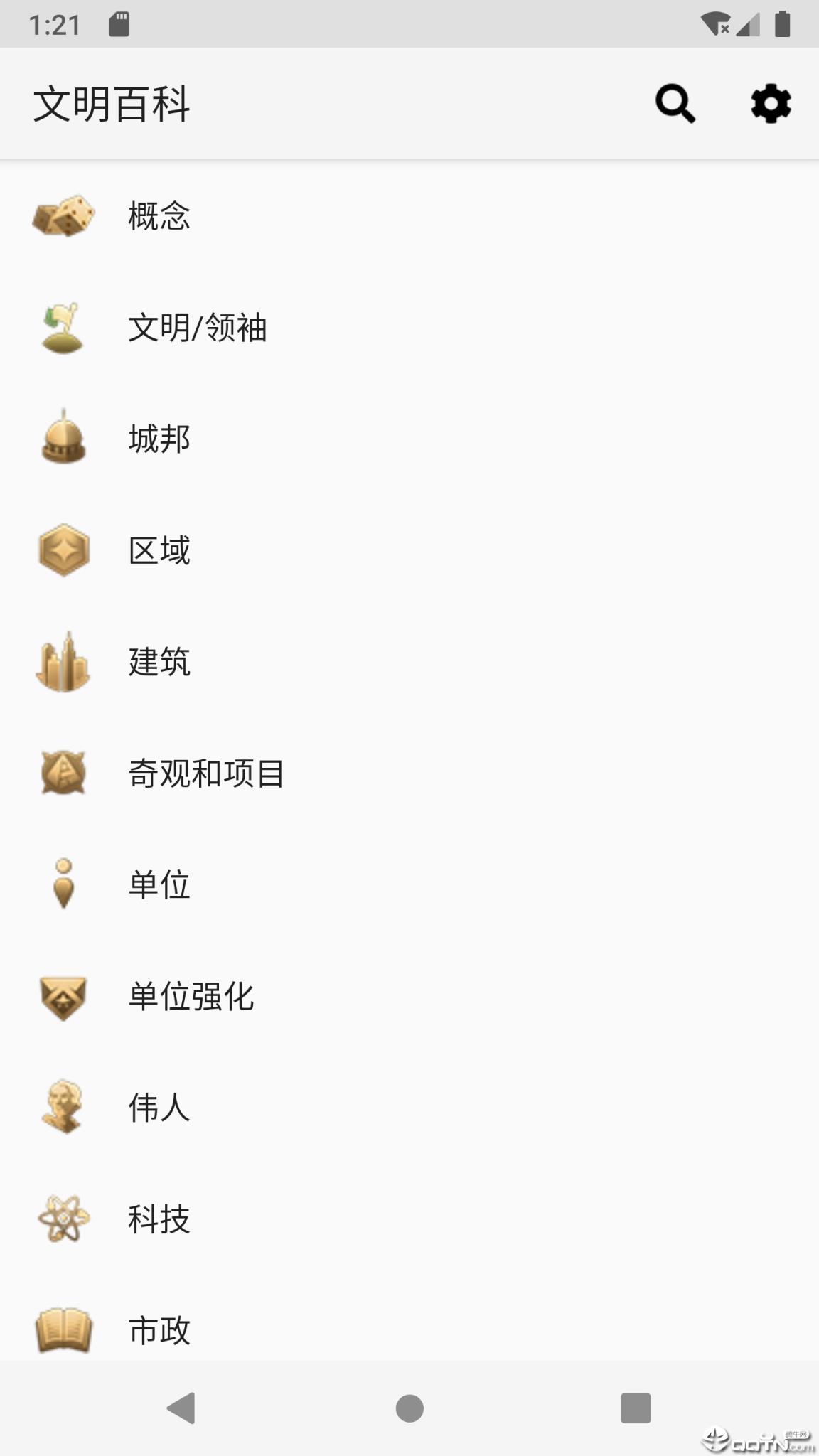The image size is (819, 1456).
Task: Open the recent apps square button
Action: click(636, 1410)
